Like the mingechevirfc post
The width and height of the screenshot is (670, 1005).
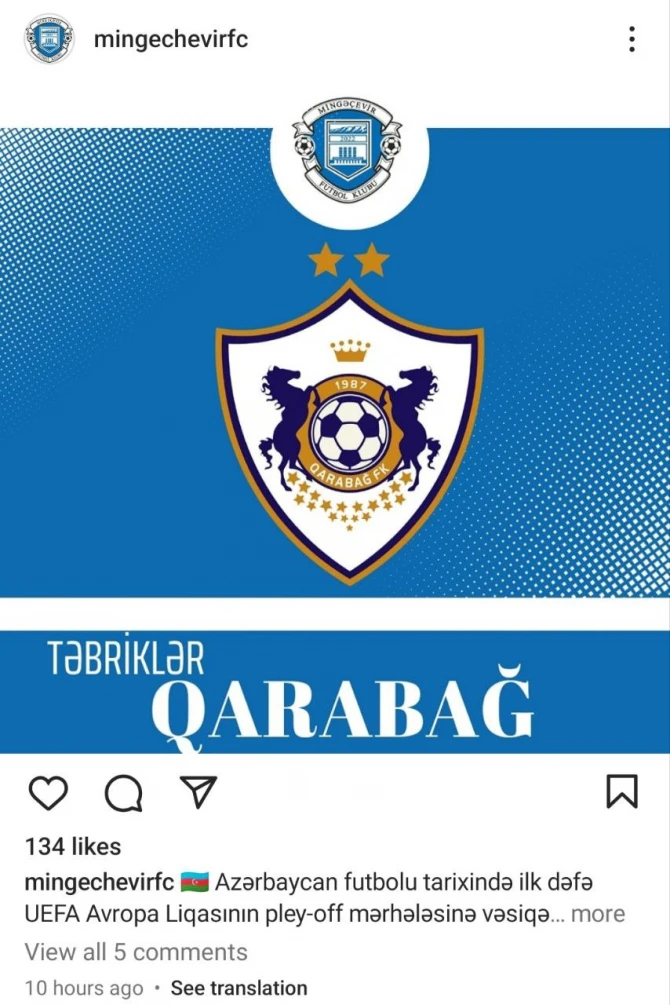click(47, 793)
